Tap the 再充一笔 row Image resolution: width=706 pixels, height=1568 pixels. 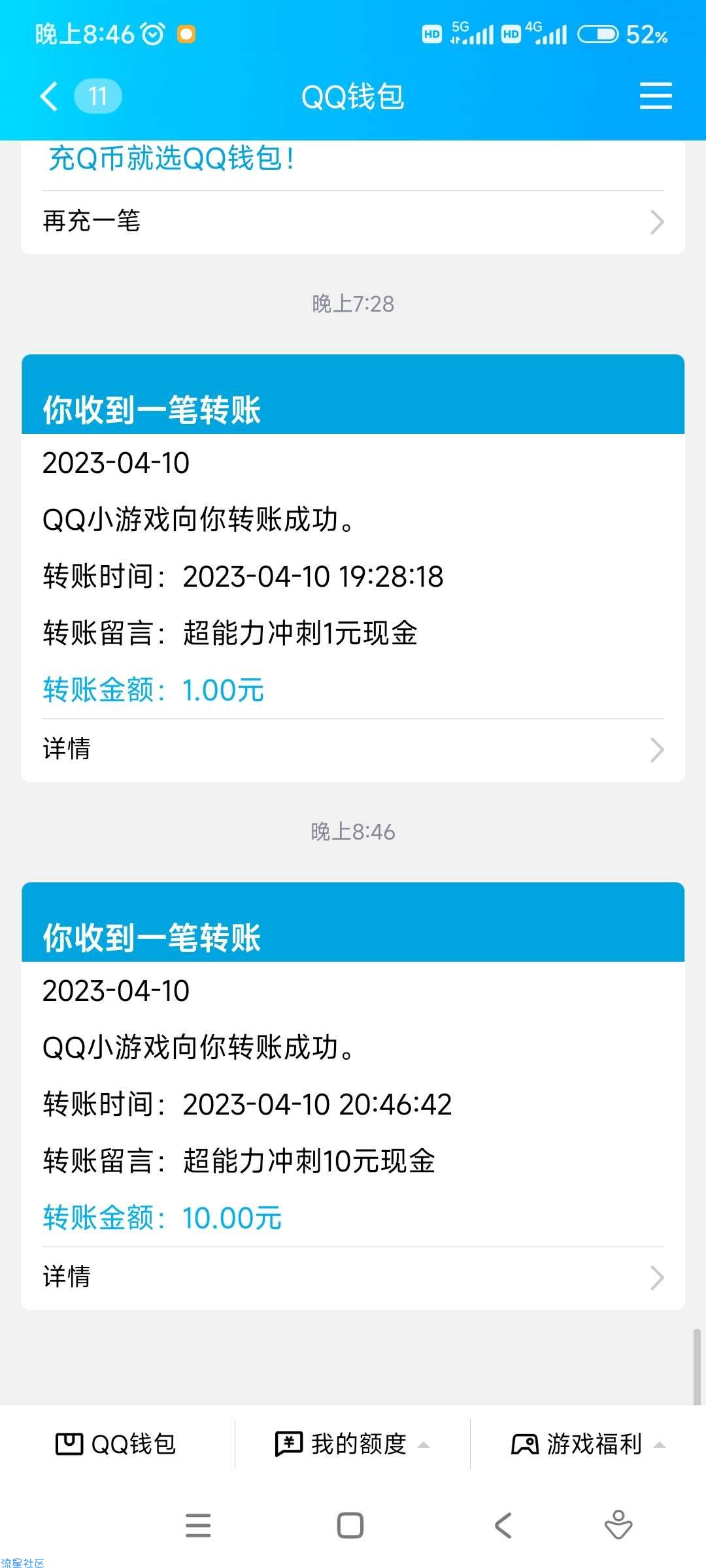[353, 222]
